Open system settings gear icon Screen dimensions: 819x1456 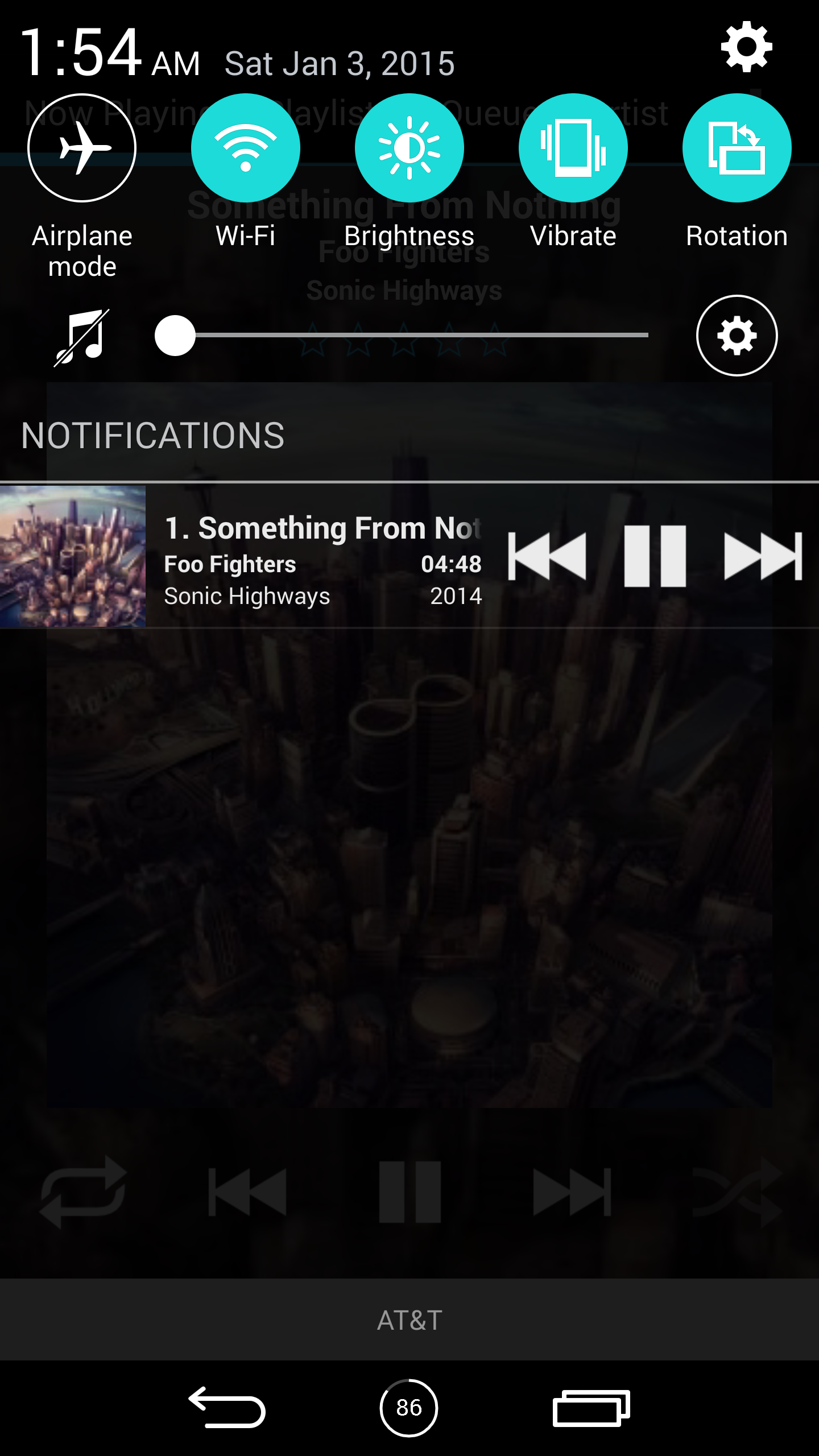[746, 48]
